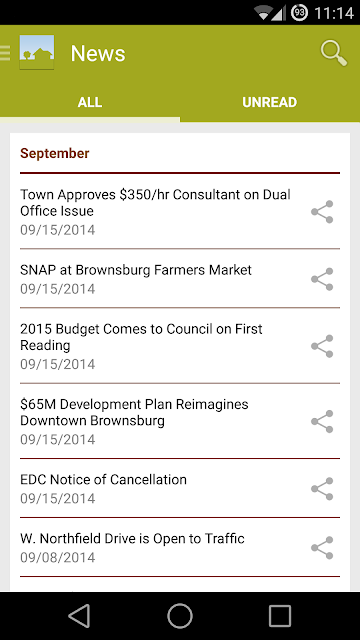Share the $65M Development Plan article

(322, 422)
